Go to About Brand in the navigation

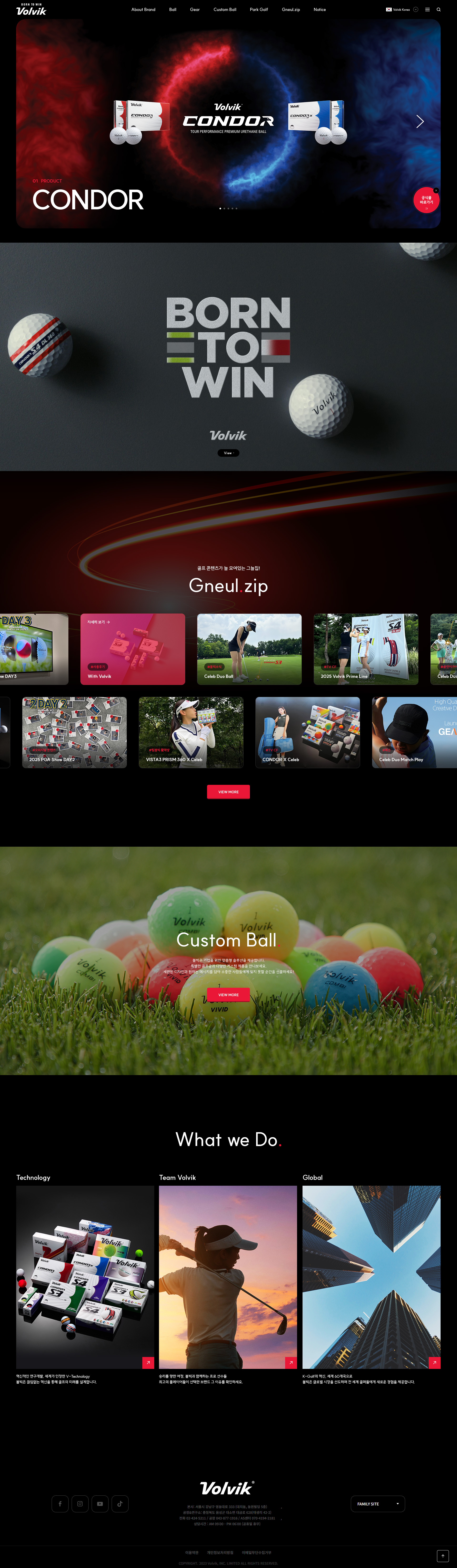click(143, 10)
